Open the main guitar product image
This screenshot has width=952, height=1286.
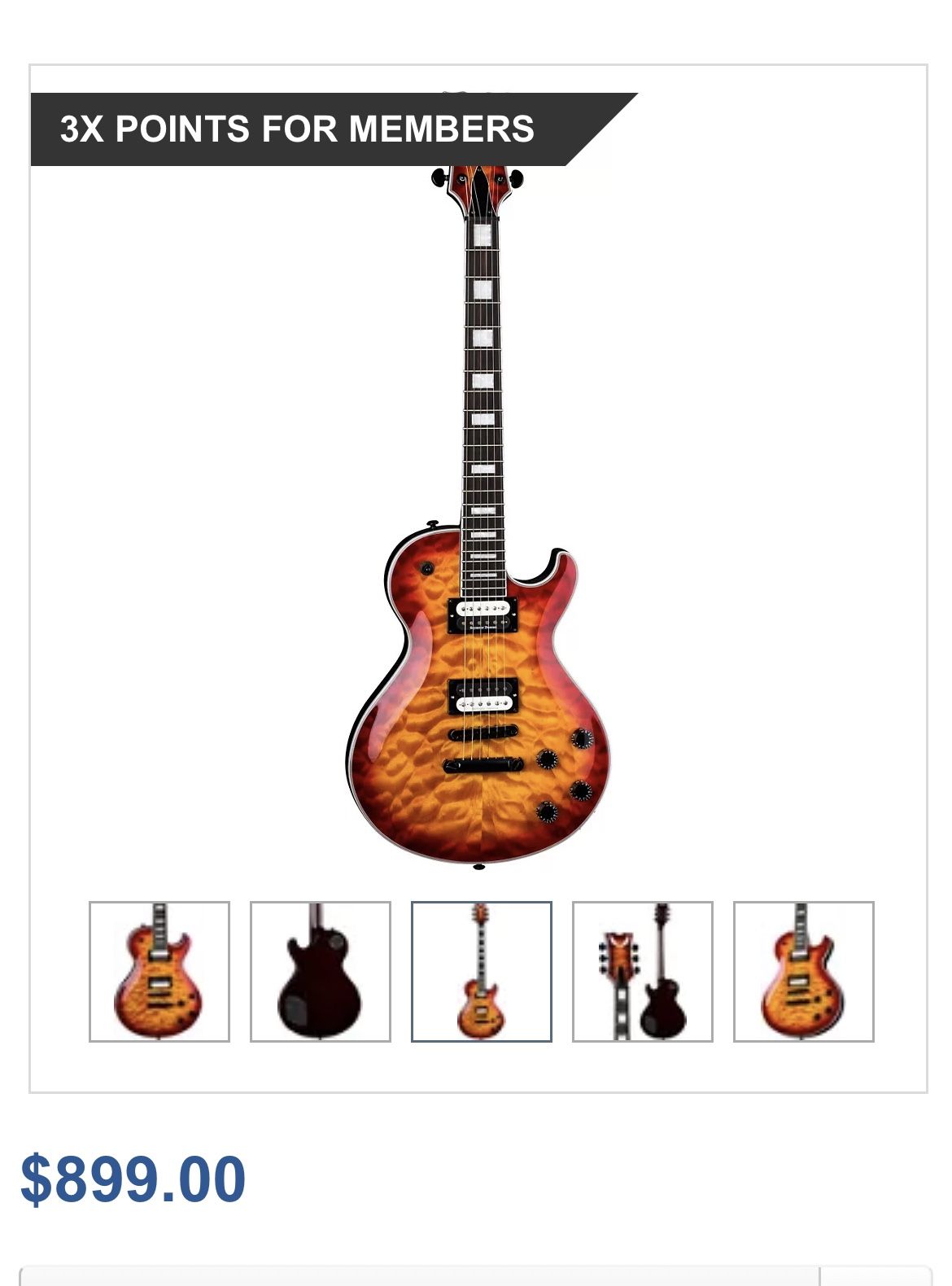point(480,521)
